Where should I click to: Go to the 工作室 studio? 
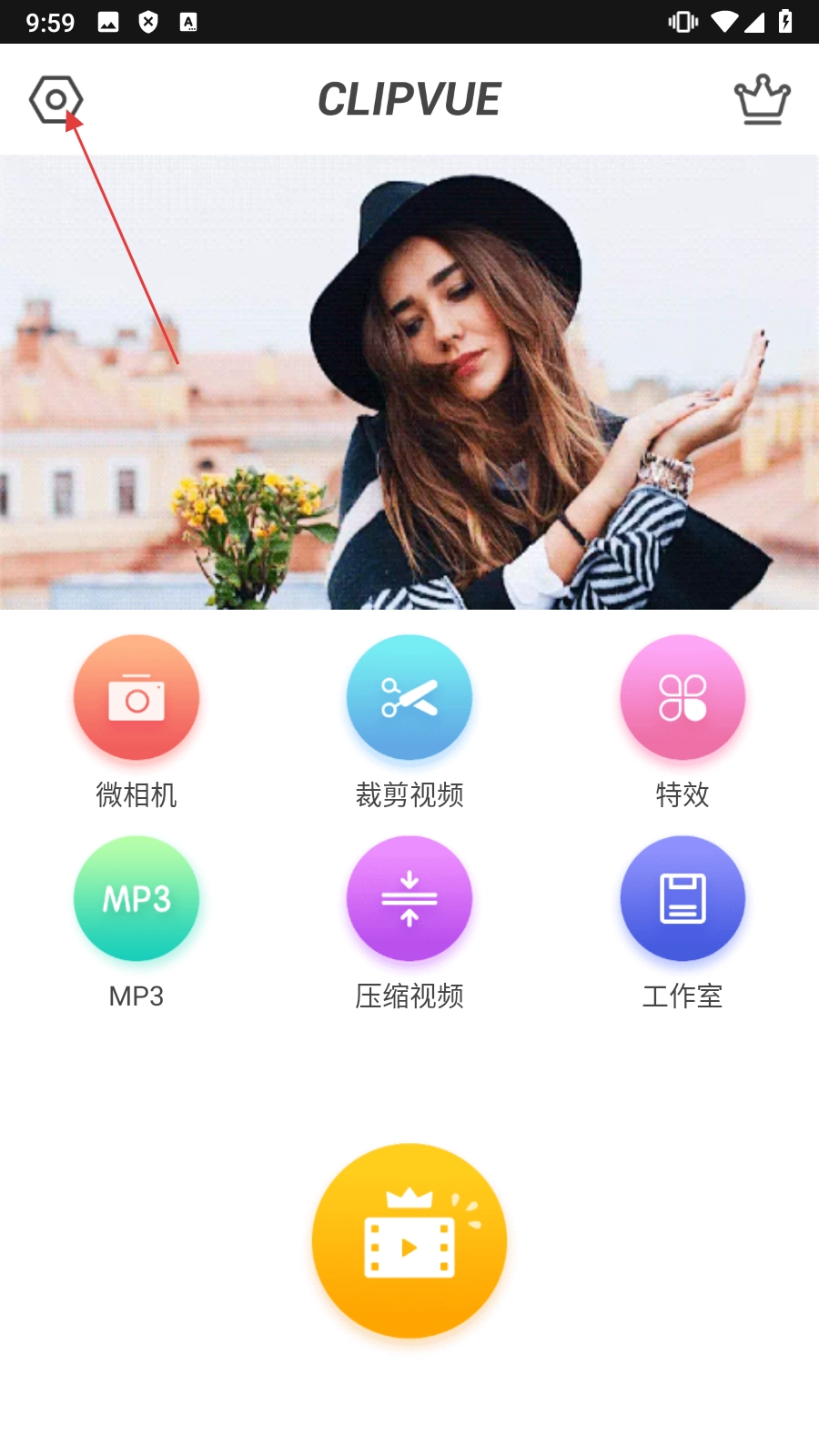tap(682, 899)
